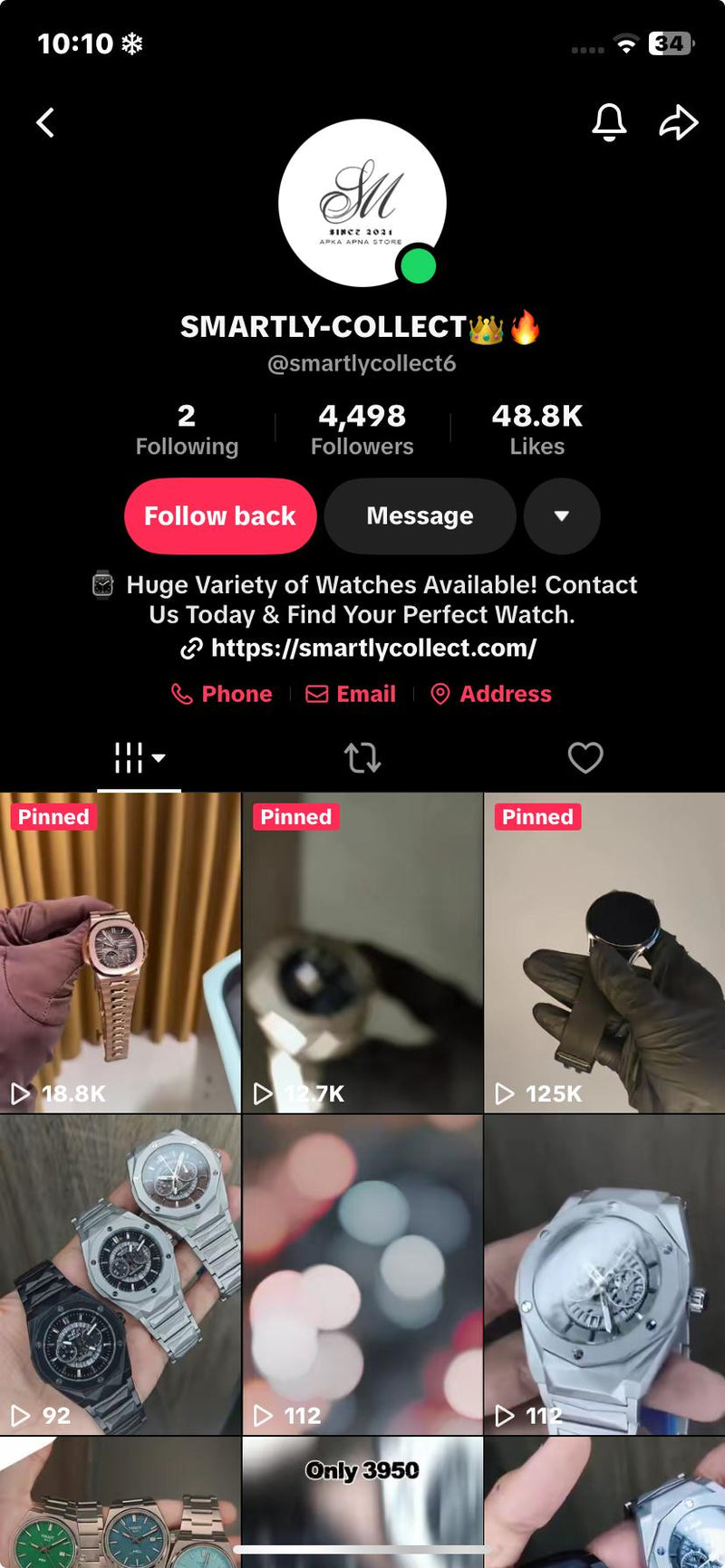Image resolution: width=725 pixels, height=1568 pixels.
Task: Switch to the reposts tab
Action: click(x=362, y=757)
